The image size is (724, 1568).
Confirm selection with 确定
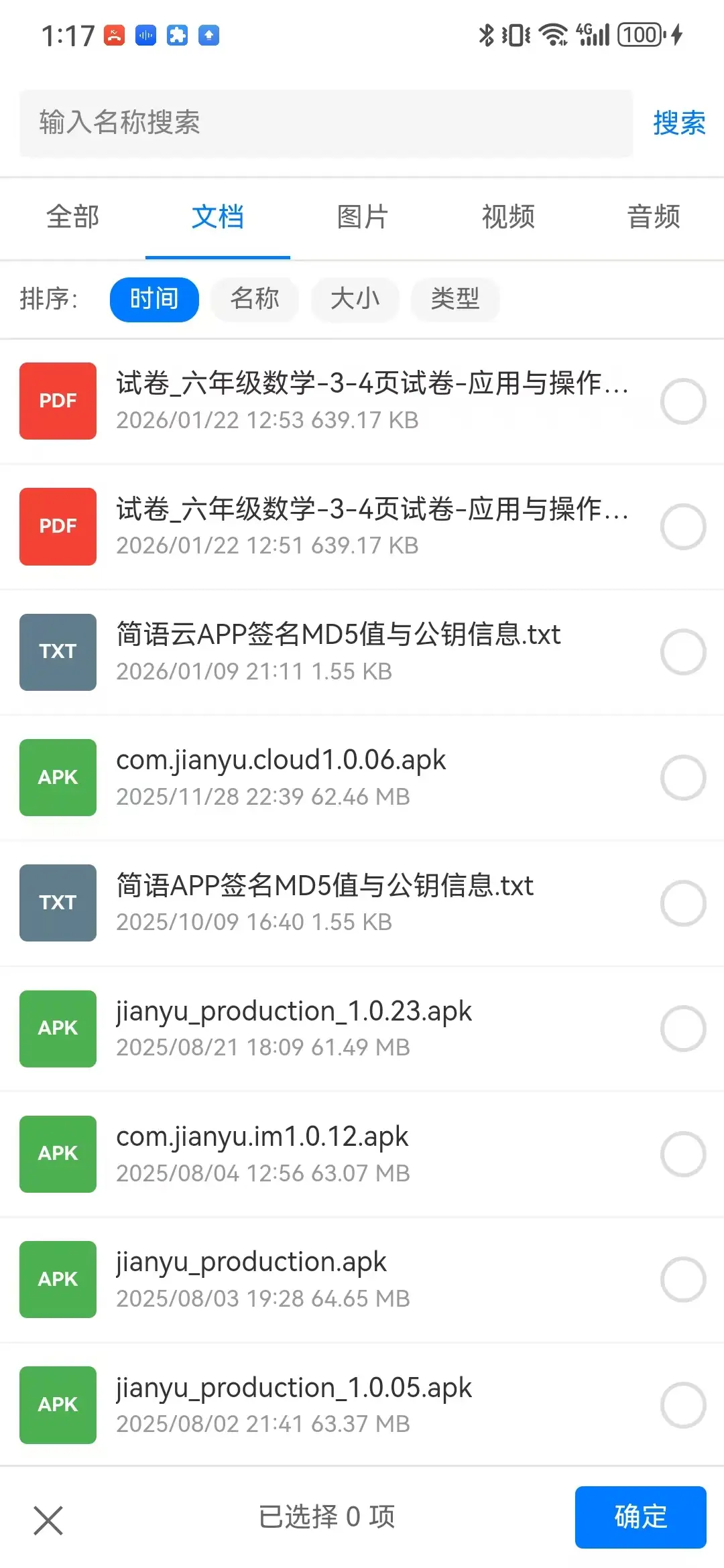coord(640,1517)
